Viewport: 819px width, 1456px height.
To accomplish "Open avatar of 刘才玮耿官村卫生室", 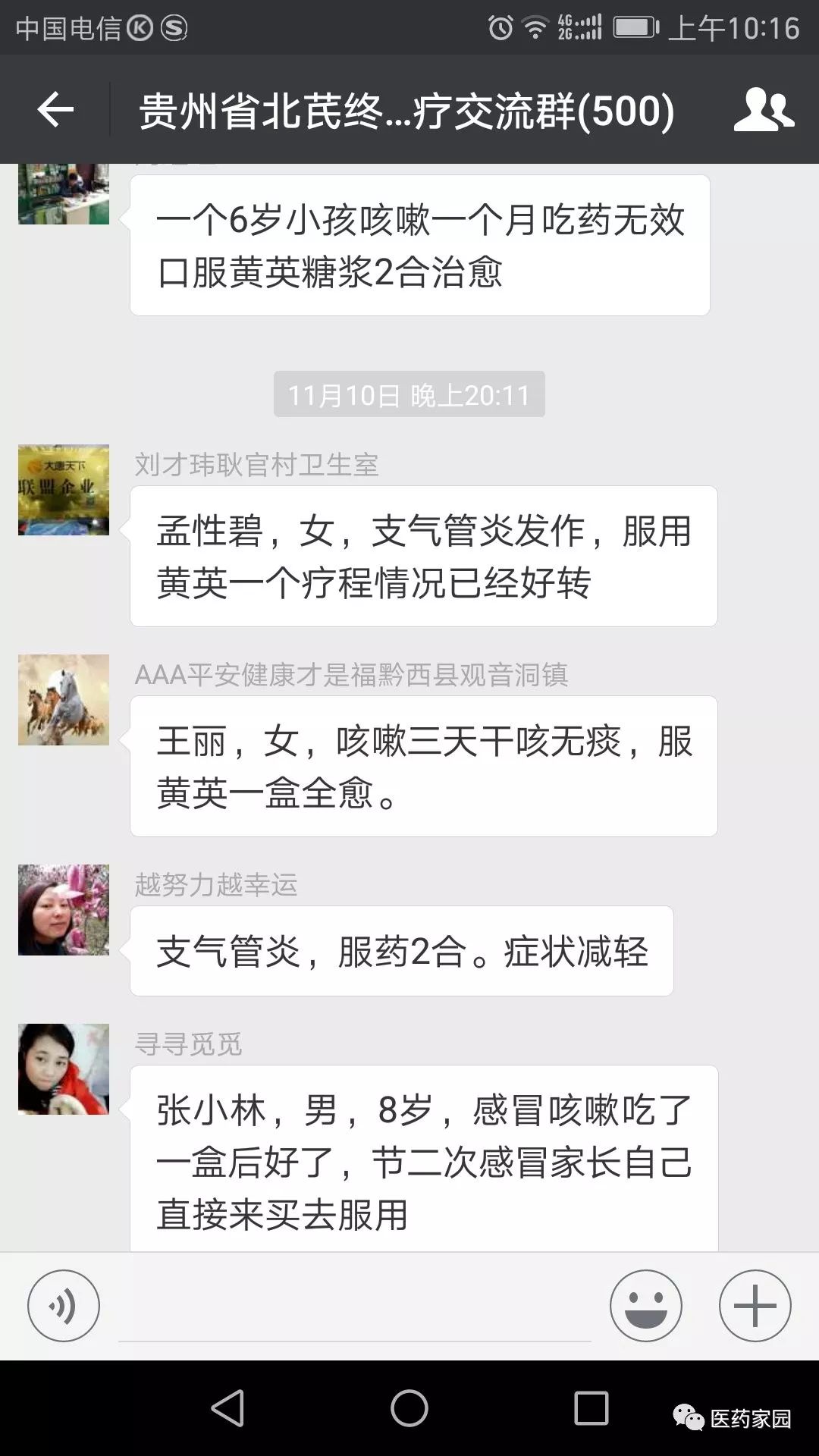I will click(64, 490).
